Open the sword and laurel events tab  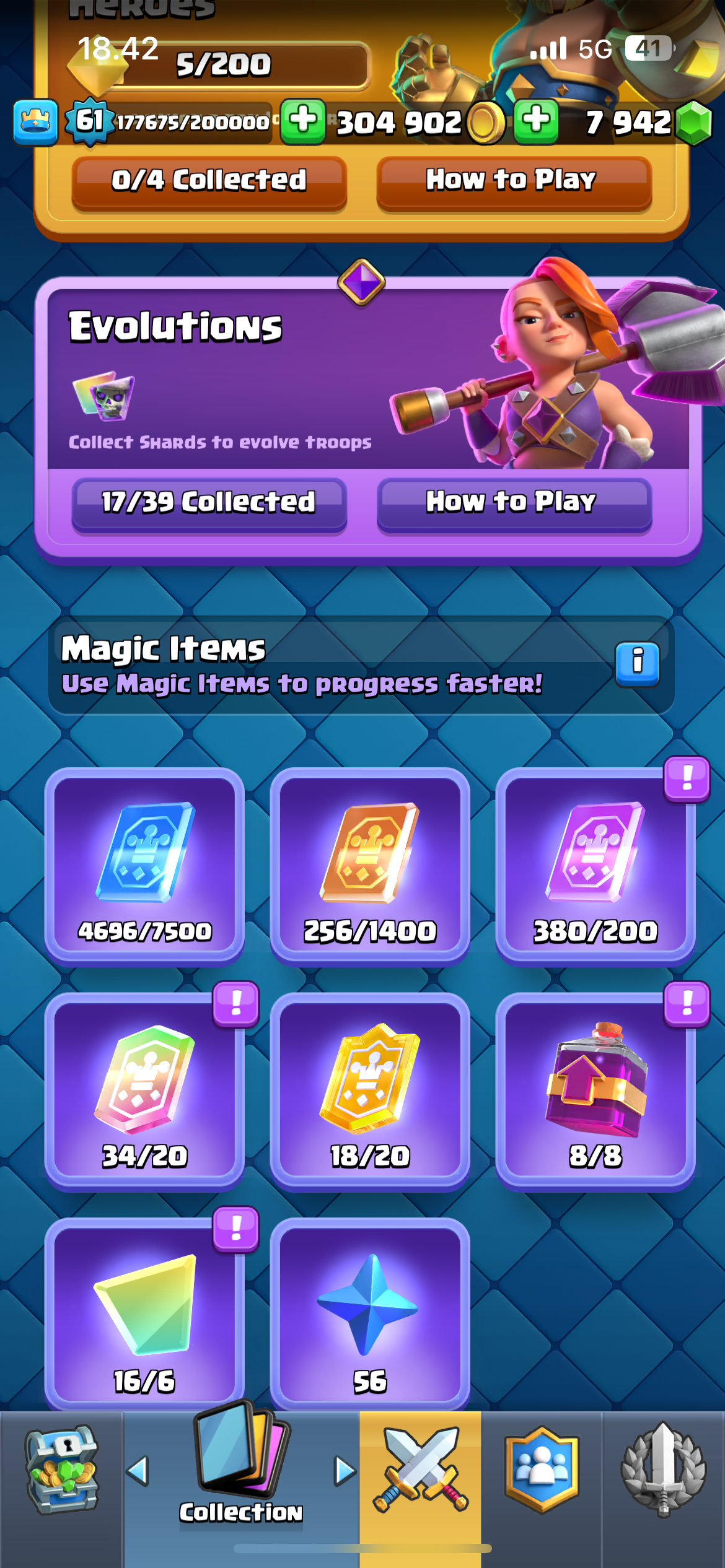pos(664,1470)
